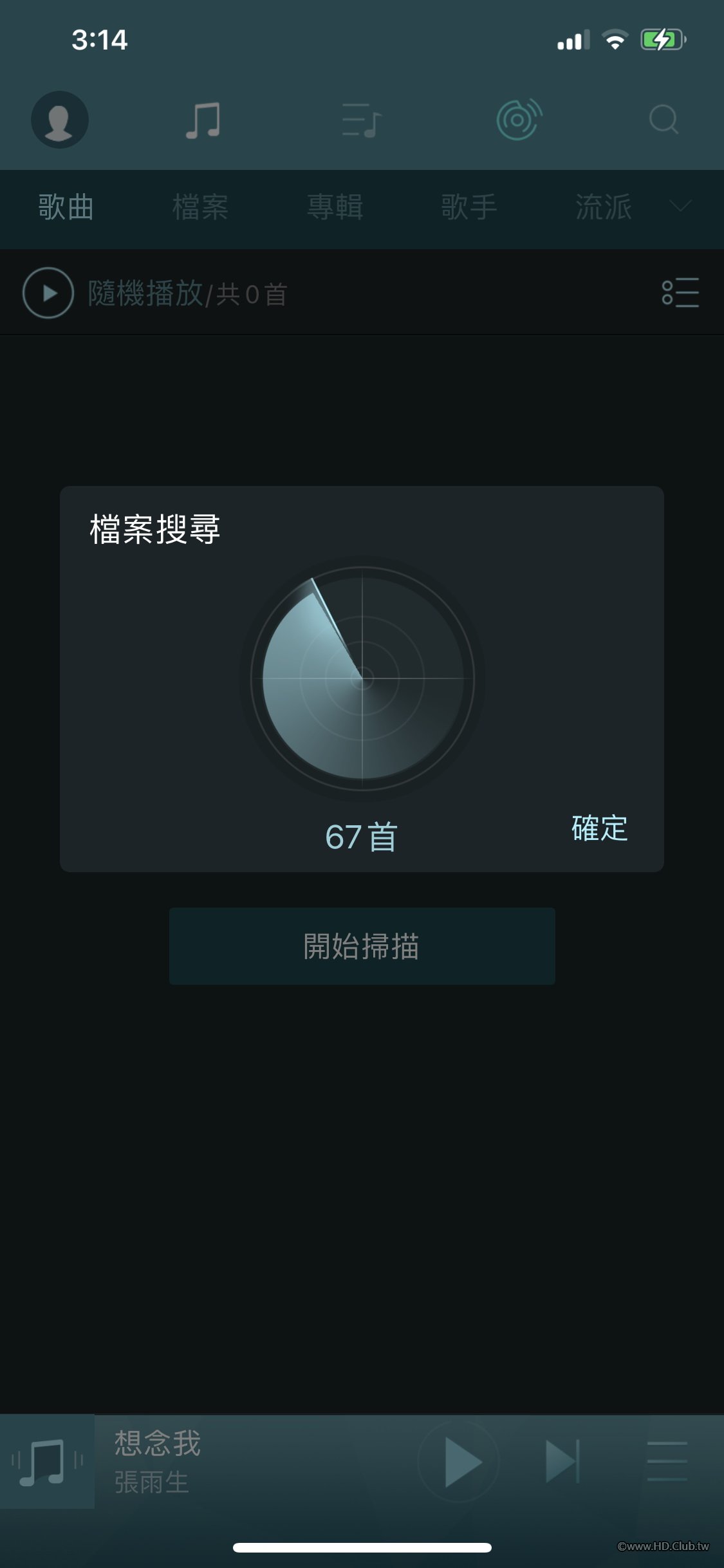Screen dimensions: 724x1568
Task: Switch to the 專輯 tab
Action: tap(335, 207)
